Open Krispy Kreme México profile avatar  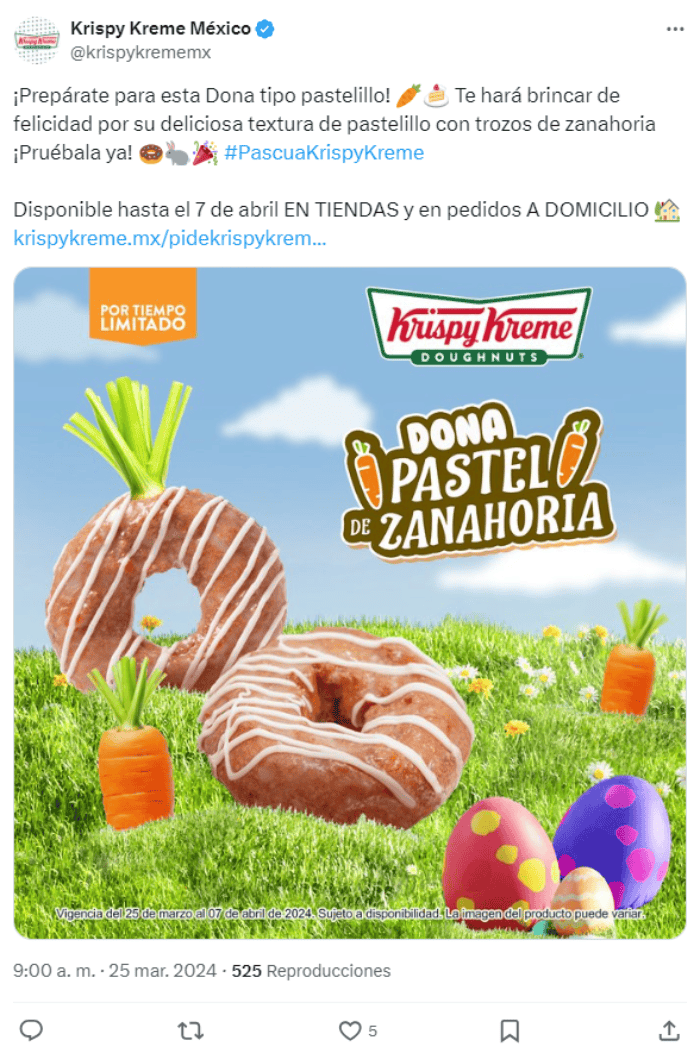[36, 40]
